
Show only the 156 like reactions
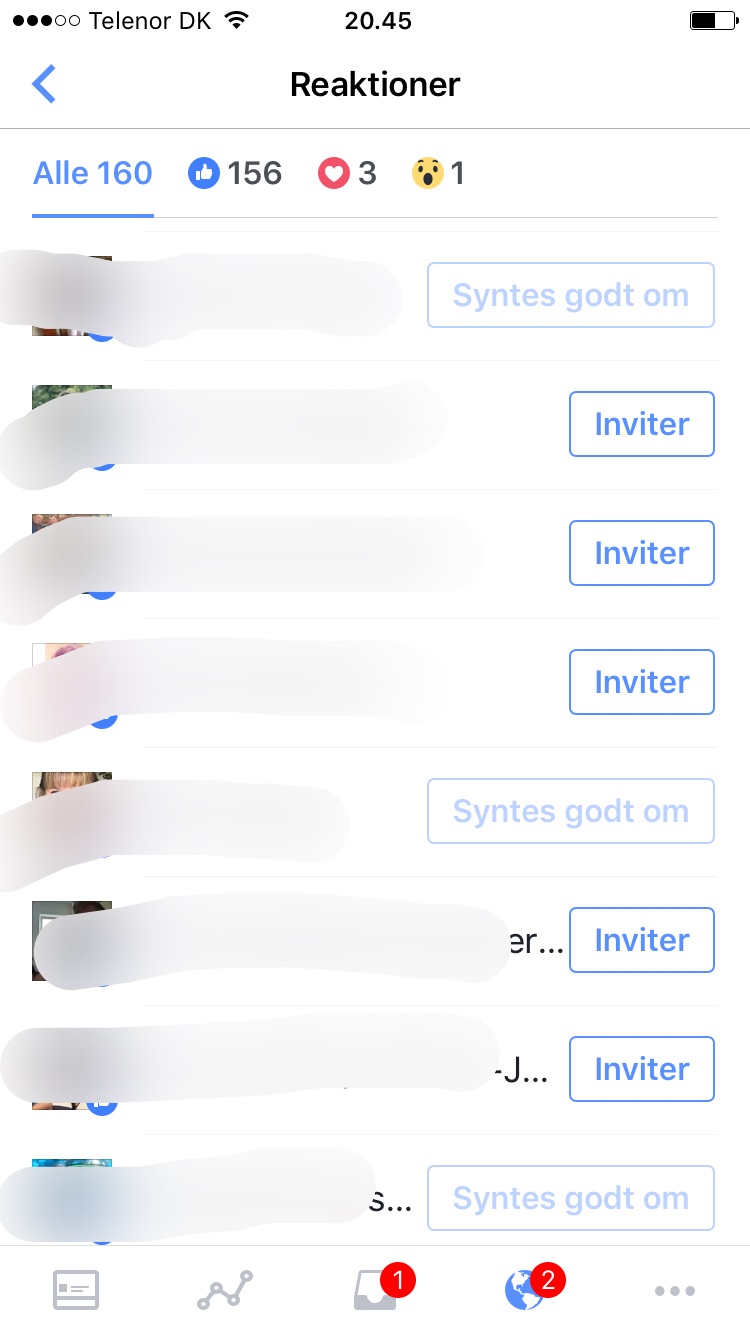(235, 174)
